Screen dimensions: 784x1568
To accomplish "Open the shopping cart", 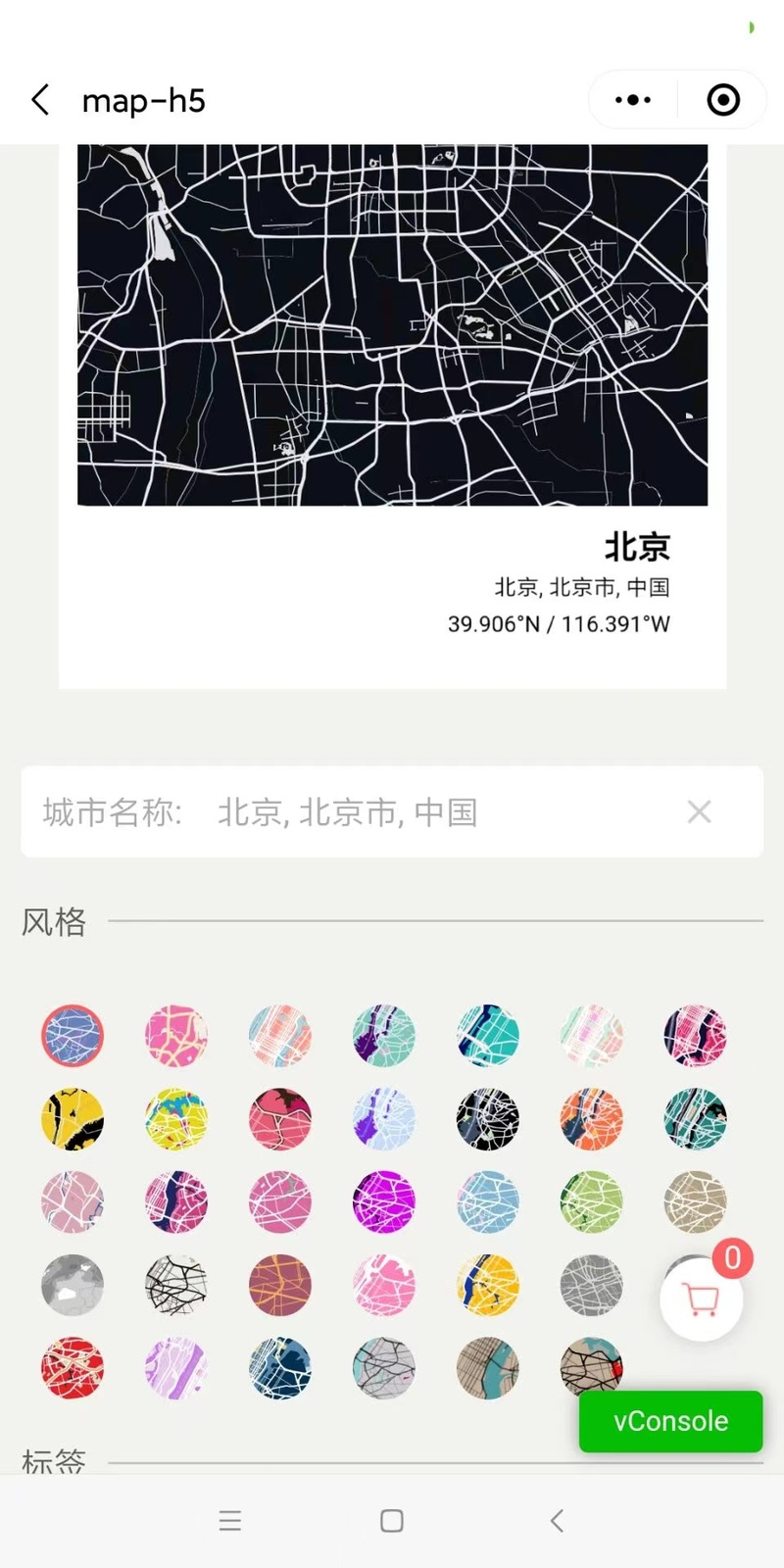I will click(702, 1299).
